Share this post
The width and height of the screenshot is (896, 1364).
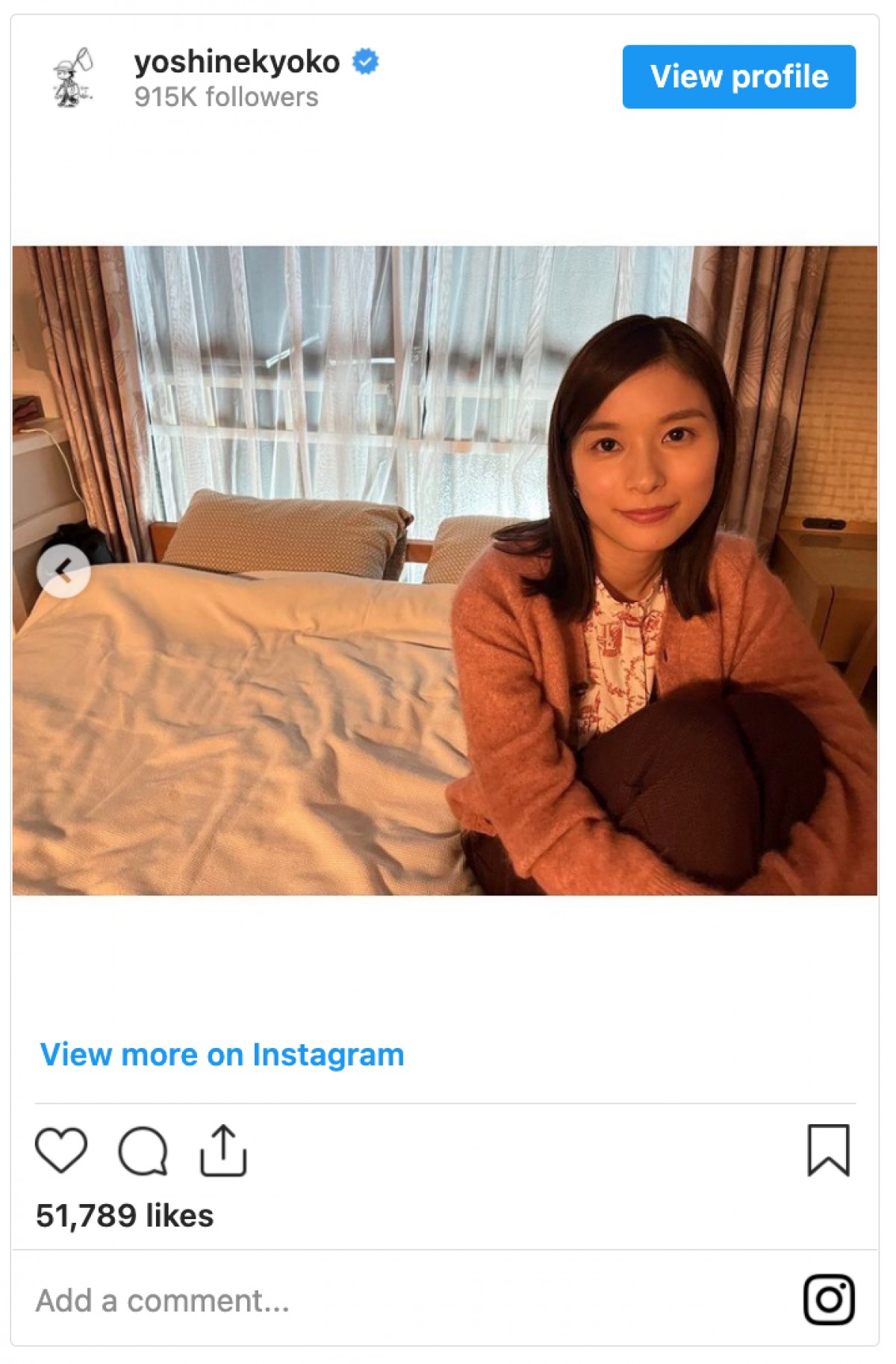click(x=223, y=1150)
